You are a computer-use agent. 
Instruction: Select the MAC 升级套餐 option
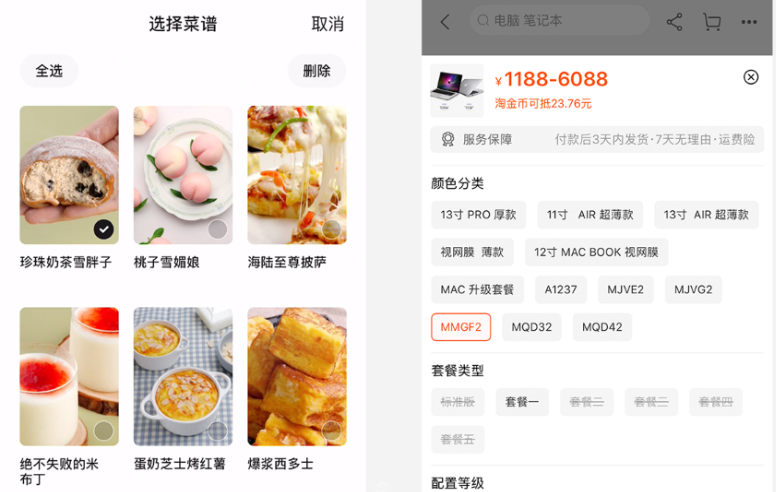[477, 290]
